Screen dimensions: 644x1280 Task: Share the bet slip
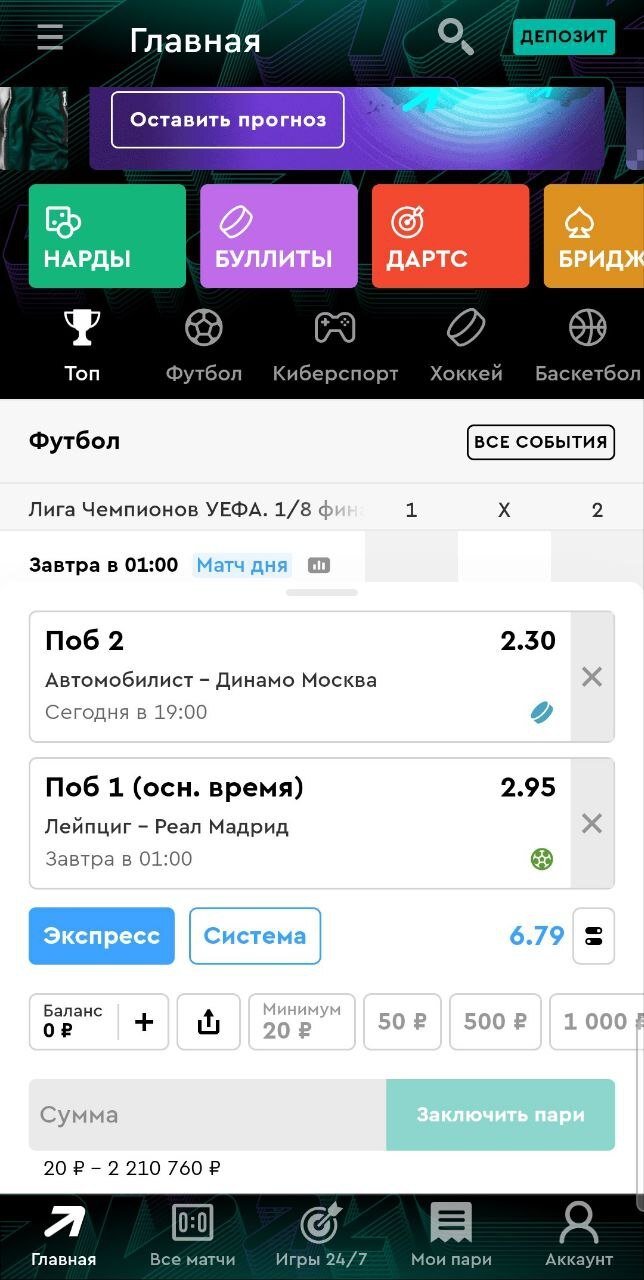pyautogui.click(x=209, y=1021)
